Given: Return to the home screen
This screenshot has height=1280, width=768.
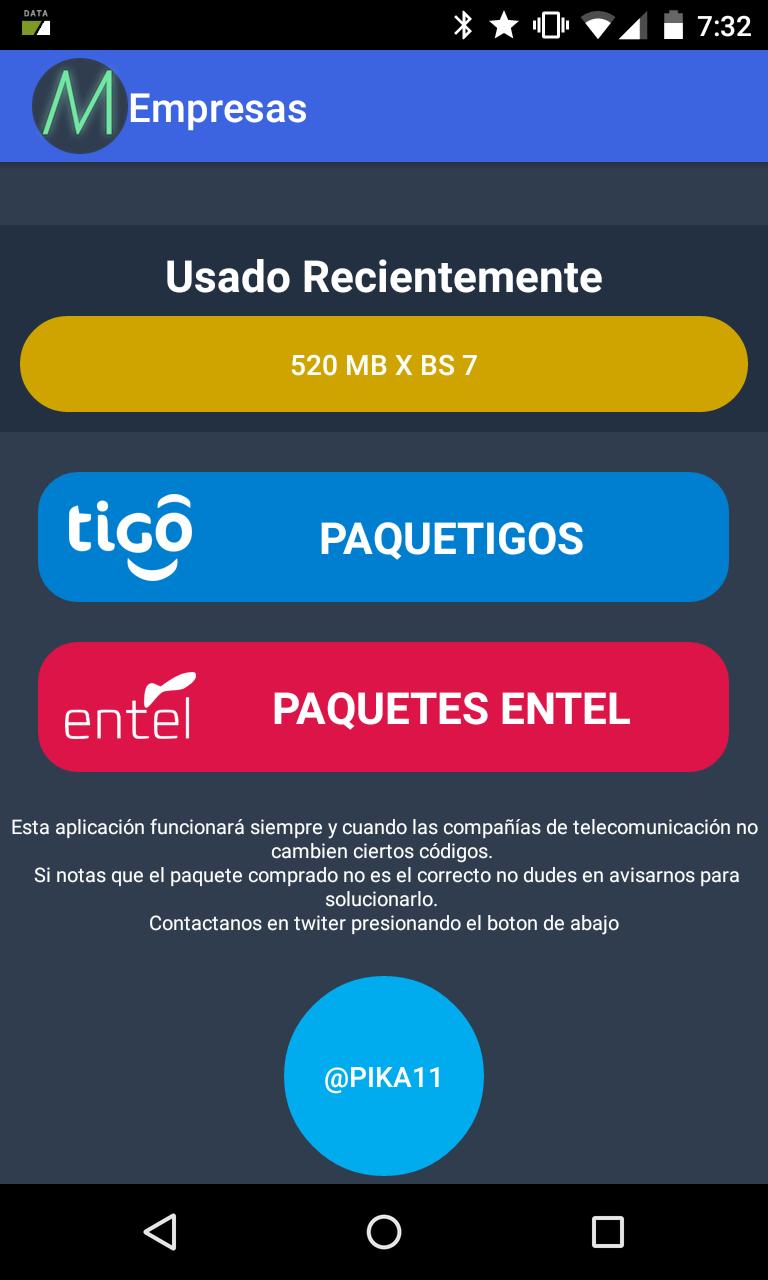Looking at the screenshot, I should [384, 1232].
